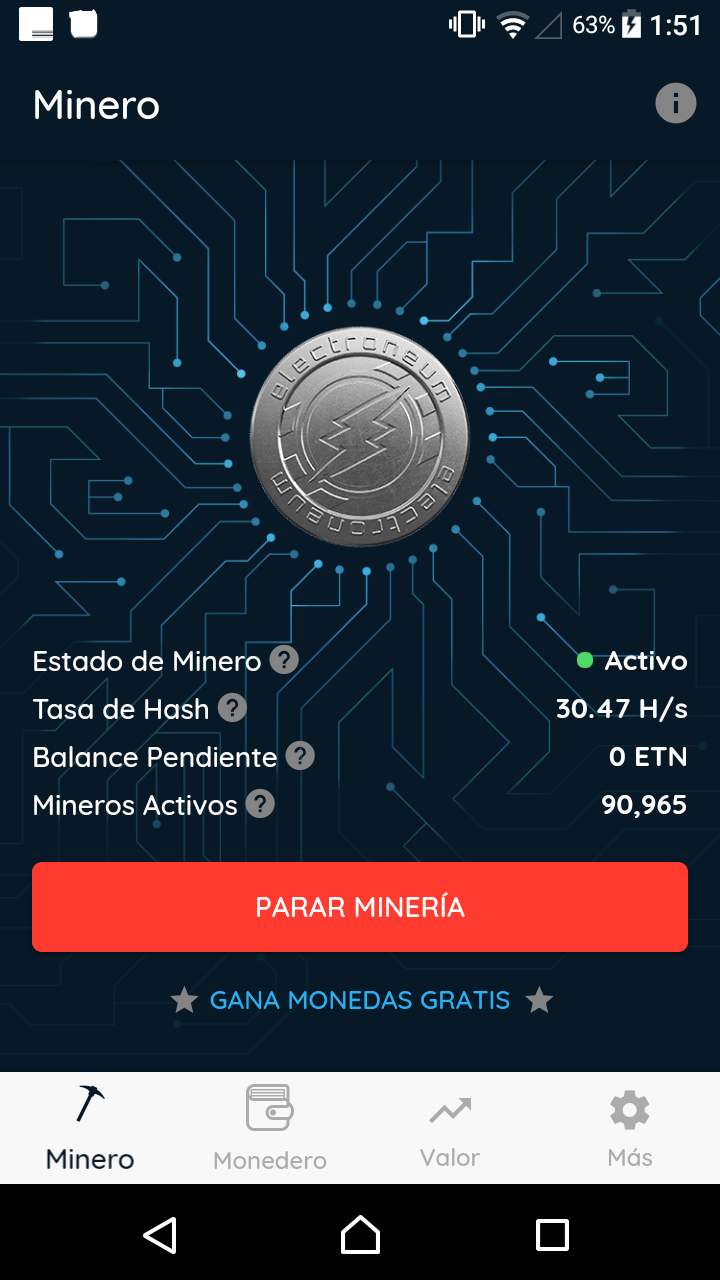Stop mining with PARAR MINERÍA

click(x=360, y=907)
